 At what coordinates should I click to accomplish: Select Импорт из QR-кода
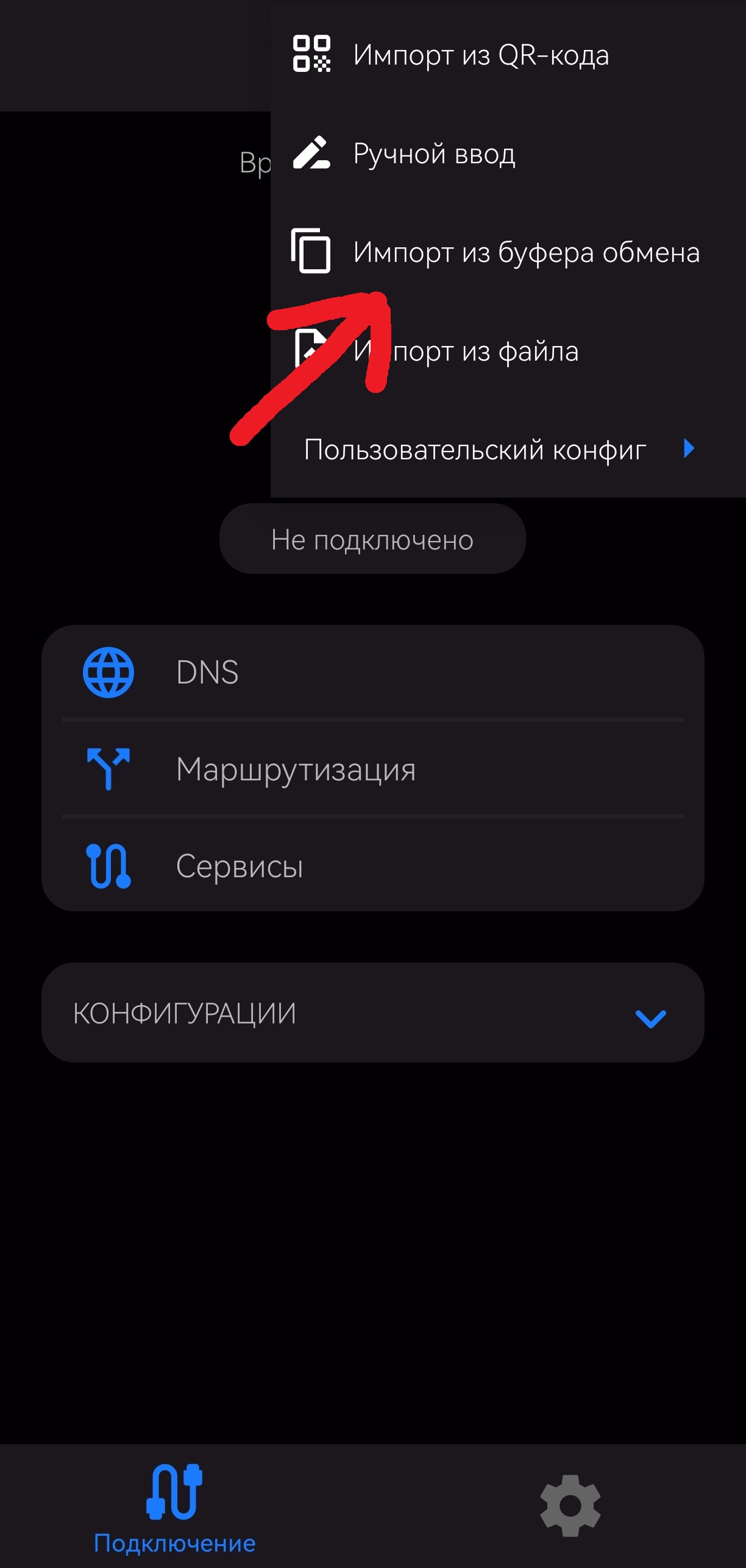(x=480, y=55)
